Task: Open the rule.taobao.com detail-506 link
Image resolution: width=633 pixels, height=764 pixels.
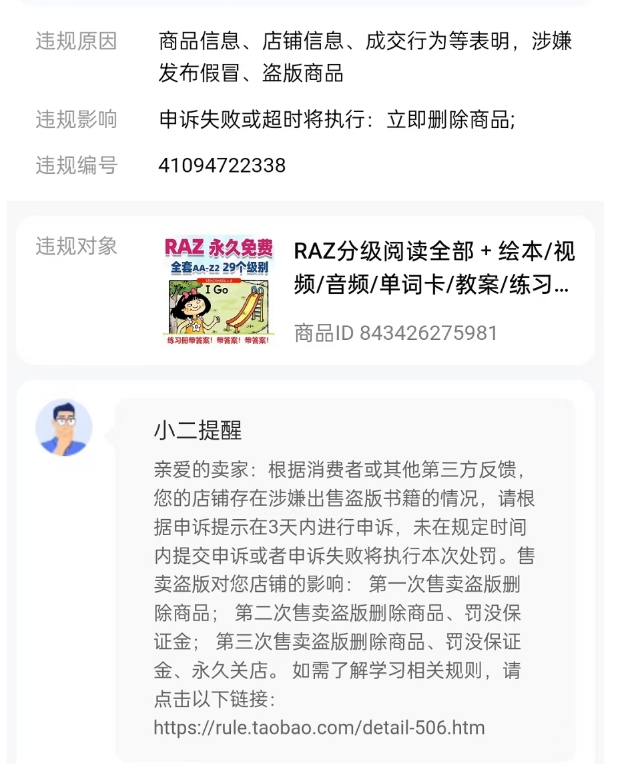Action: 318,727
